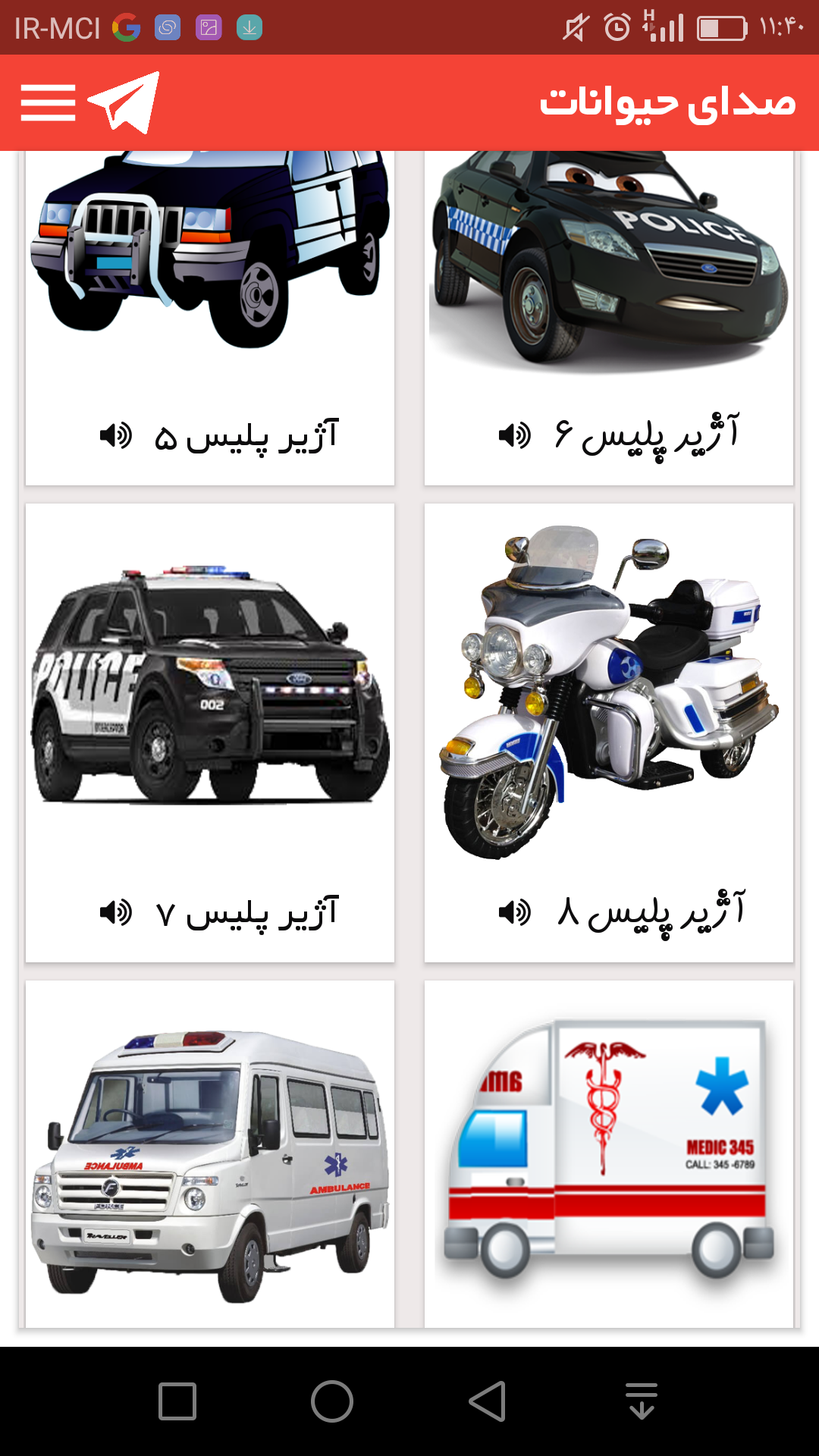Tap the Telegram paper plane icon
The width and height of the screenshot is (819, 1456).
click(x=124, y=102)
